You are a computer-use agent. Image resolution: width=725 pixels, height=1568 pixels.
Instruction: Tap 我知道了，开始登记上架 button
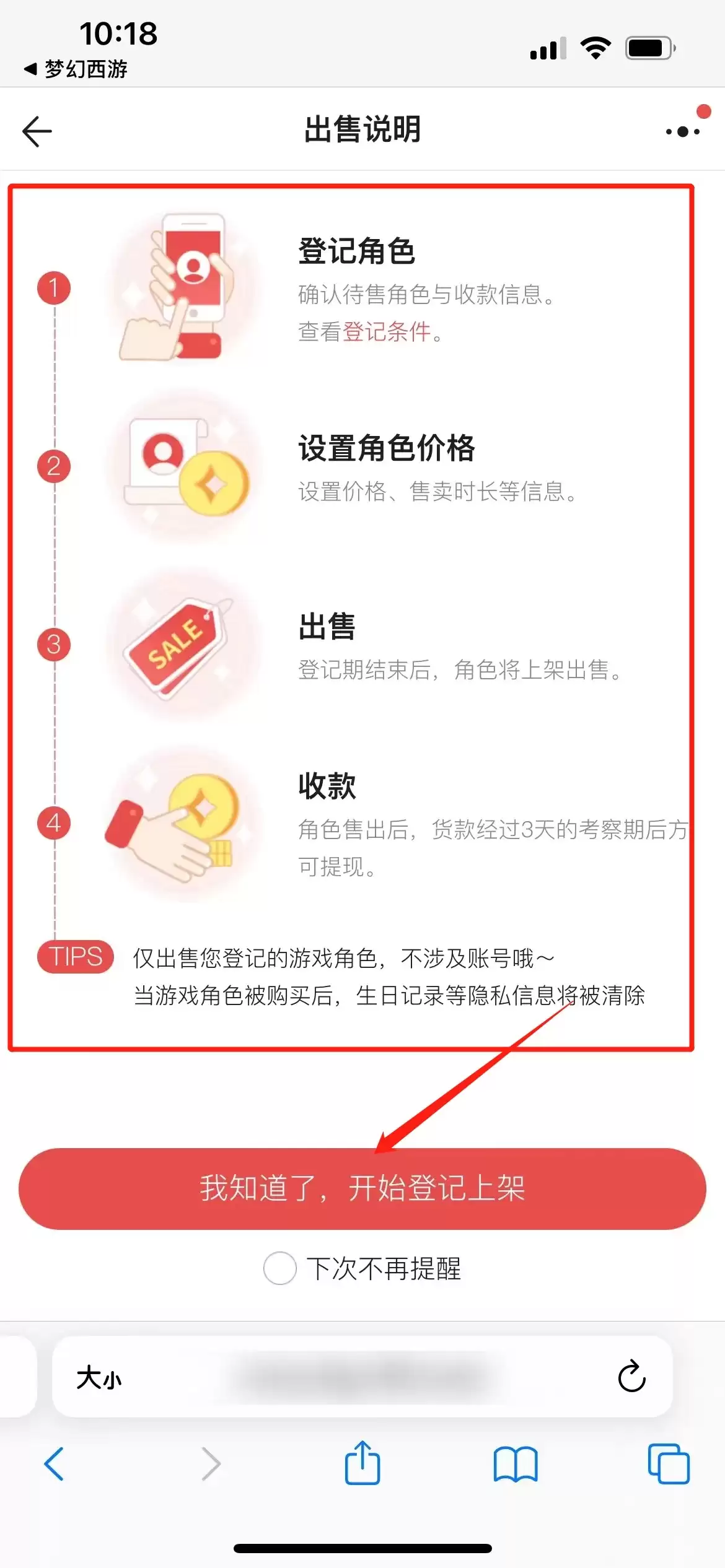(x=362, y=1188)
